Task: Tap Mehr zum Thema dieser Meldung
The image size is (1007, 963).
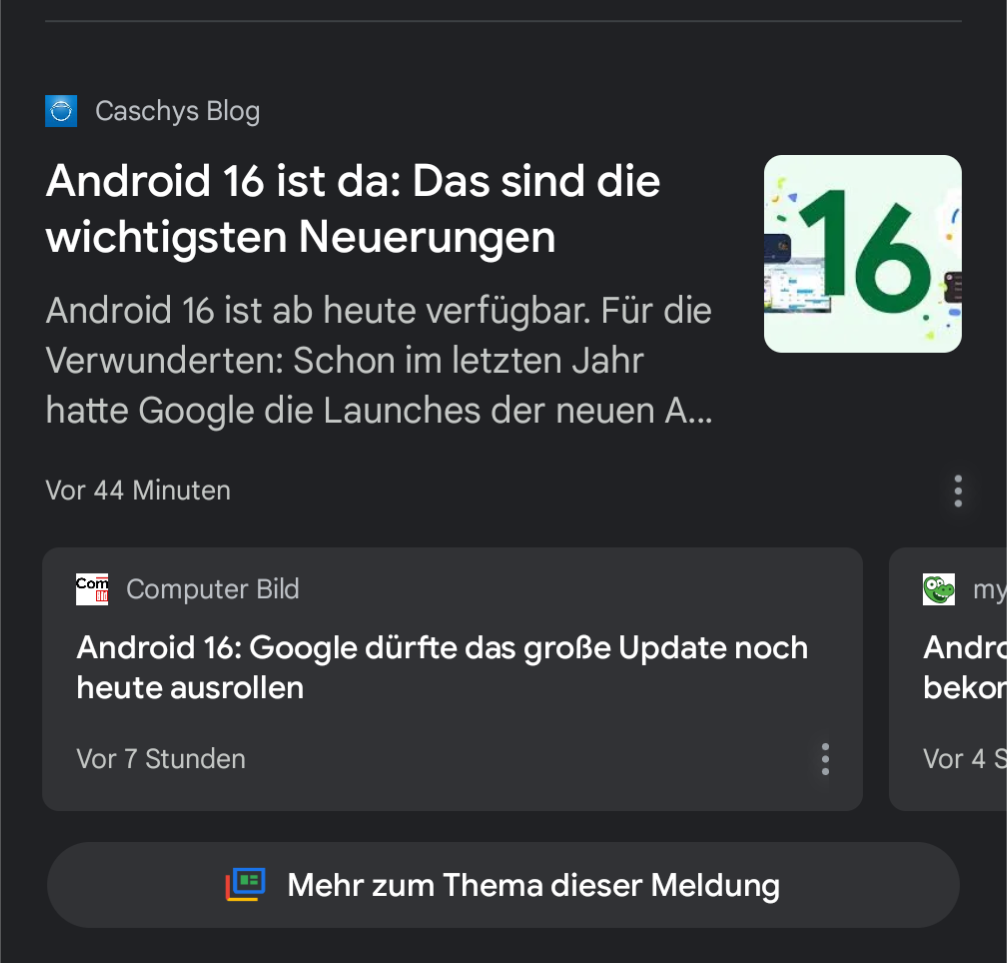Action: click(x=503, y=886)
